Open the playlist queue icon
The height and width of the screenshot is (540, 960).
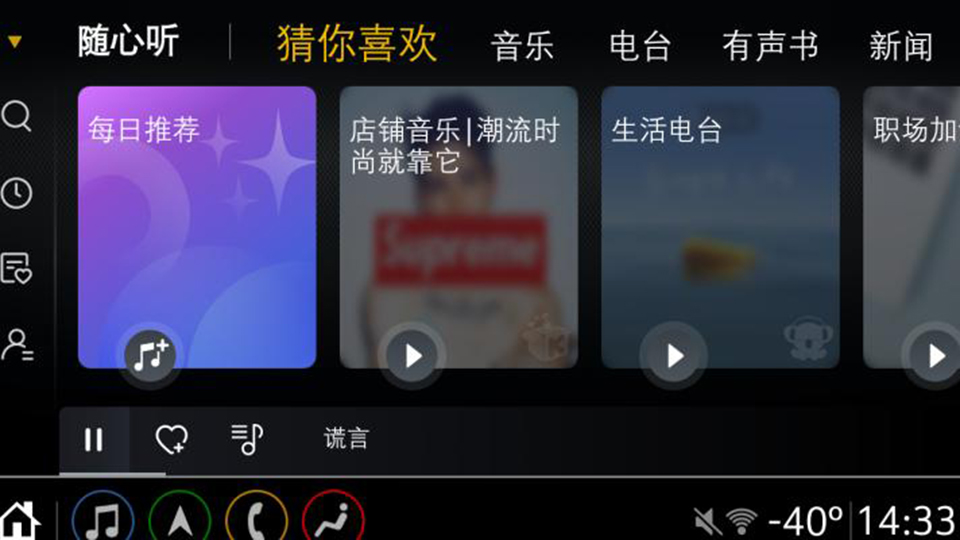pyautogui.click(x=246, y=439)
